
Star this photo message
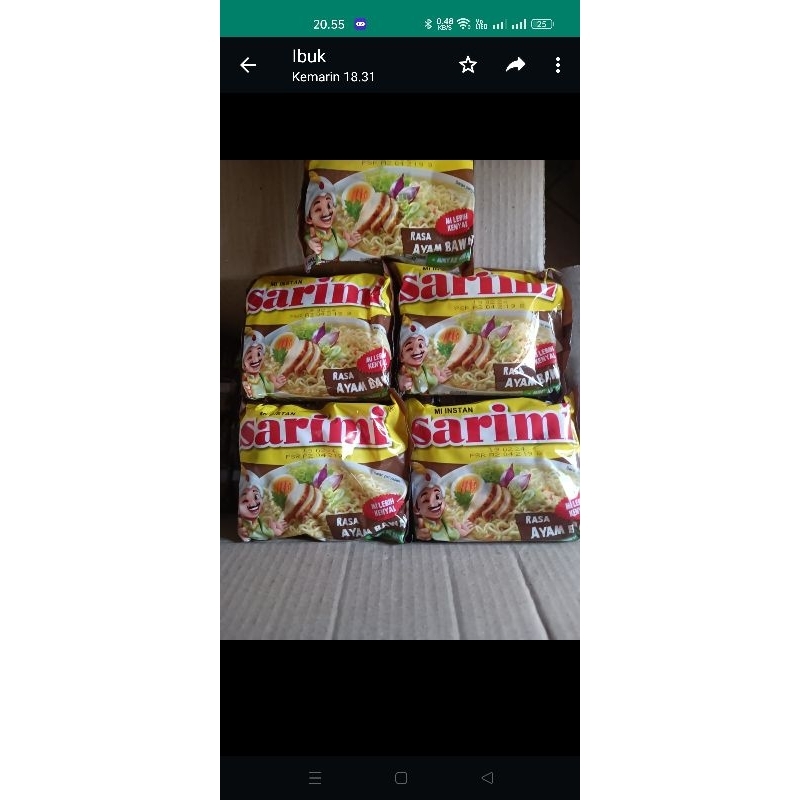click(468, 65)
